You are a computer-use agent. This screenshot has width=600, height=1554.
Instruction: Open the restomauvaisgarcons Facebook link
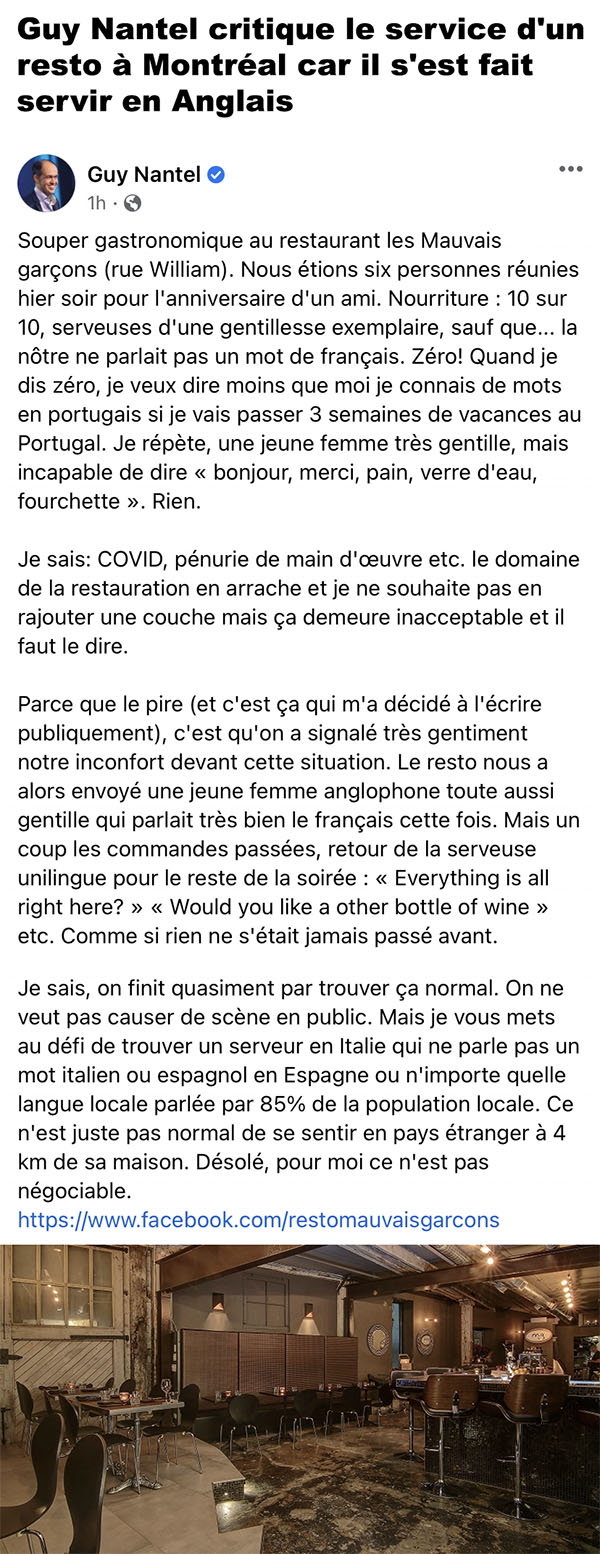click(258, 1220)
